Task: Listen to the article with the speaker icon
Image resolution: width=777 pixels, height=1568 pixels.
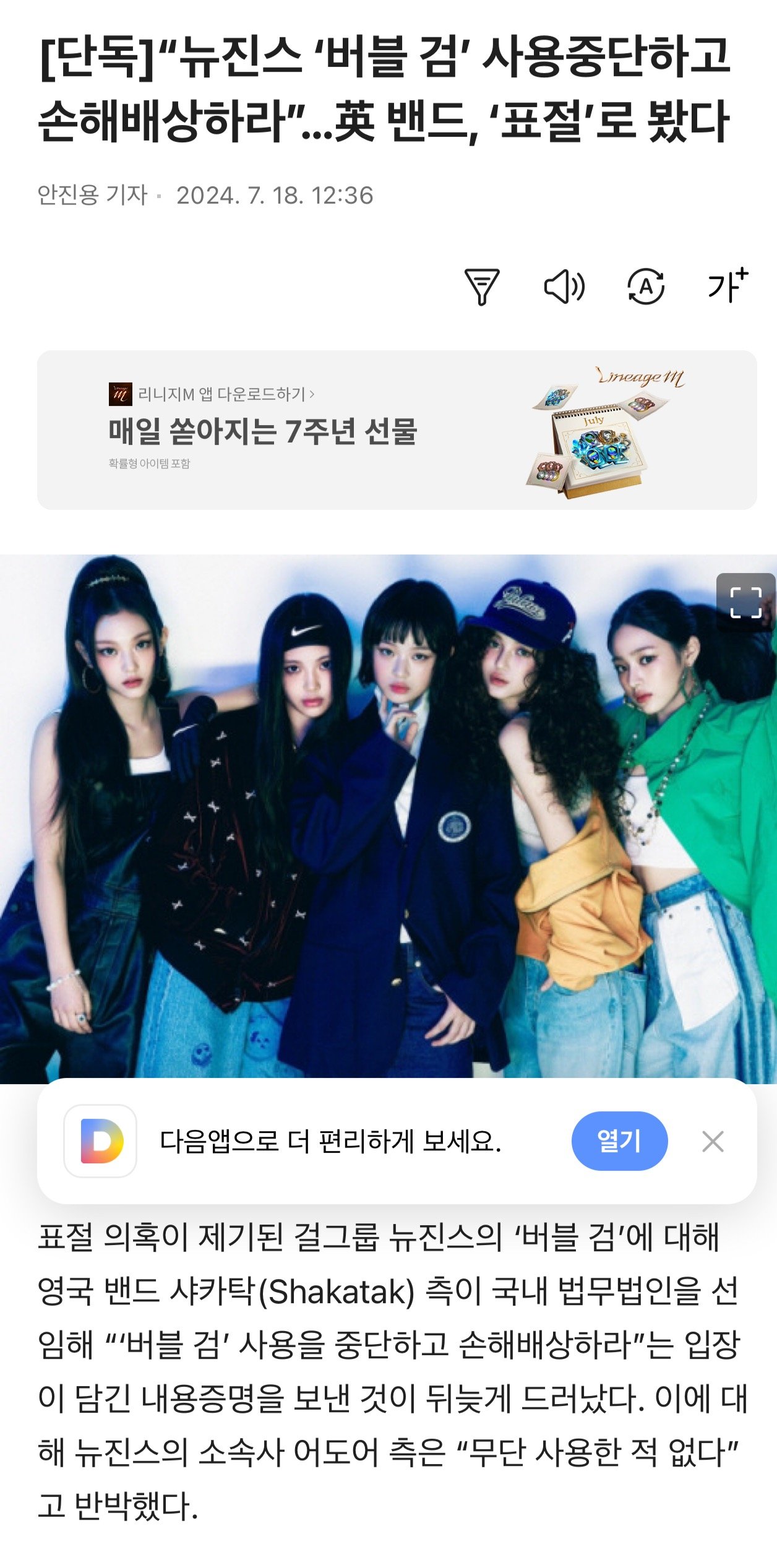Action: [x=564, y=286]
